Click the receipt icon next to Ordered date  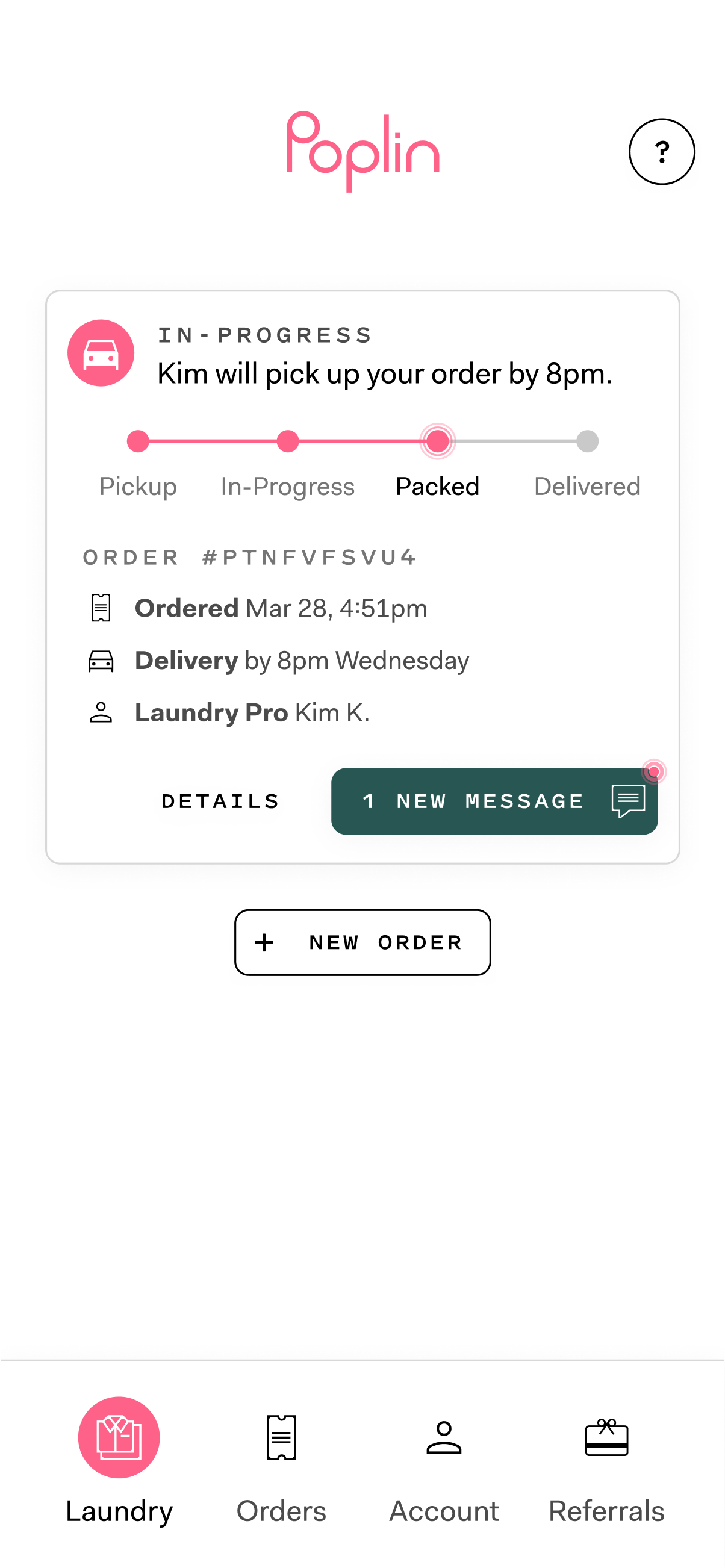coord(101,608)
